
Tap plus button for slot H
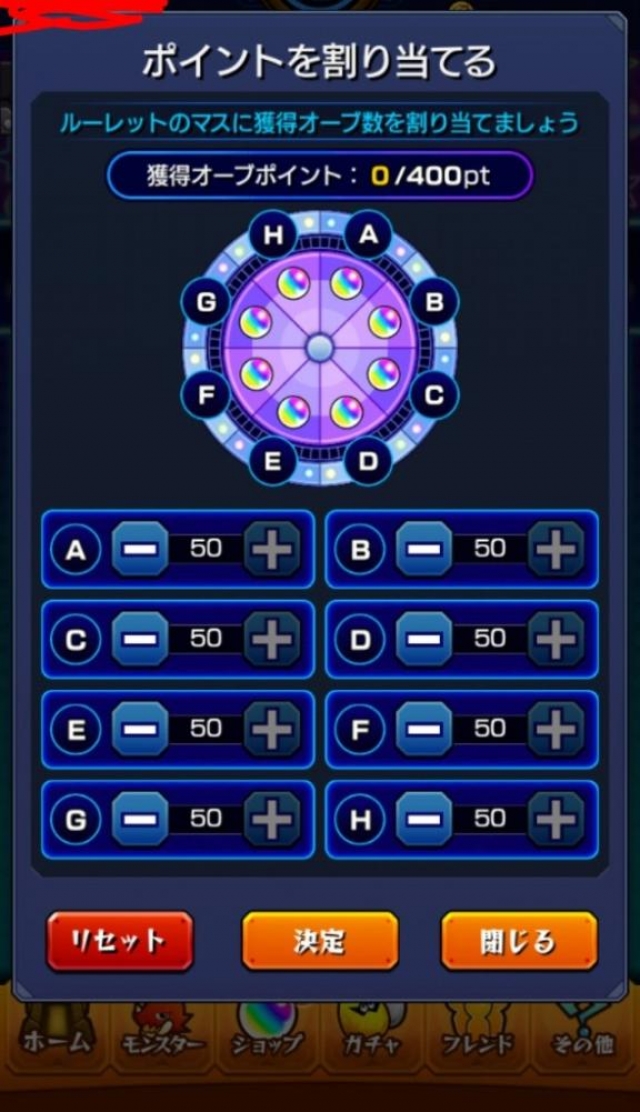pyautogui.click(x=556, y=819)
